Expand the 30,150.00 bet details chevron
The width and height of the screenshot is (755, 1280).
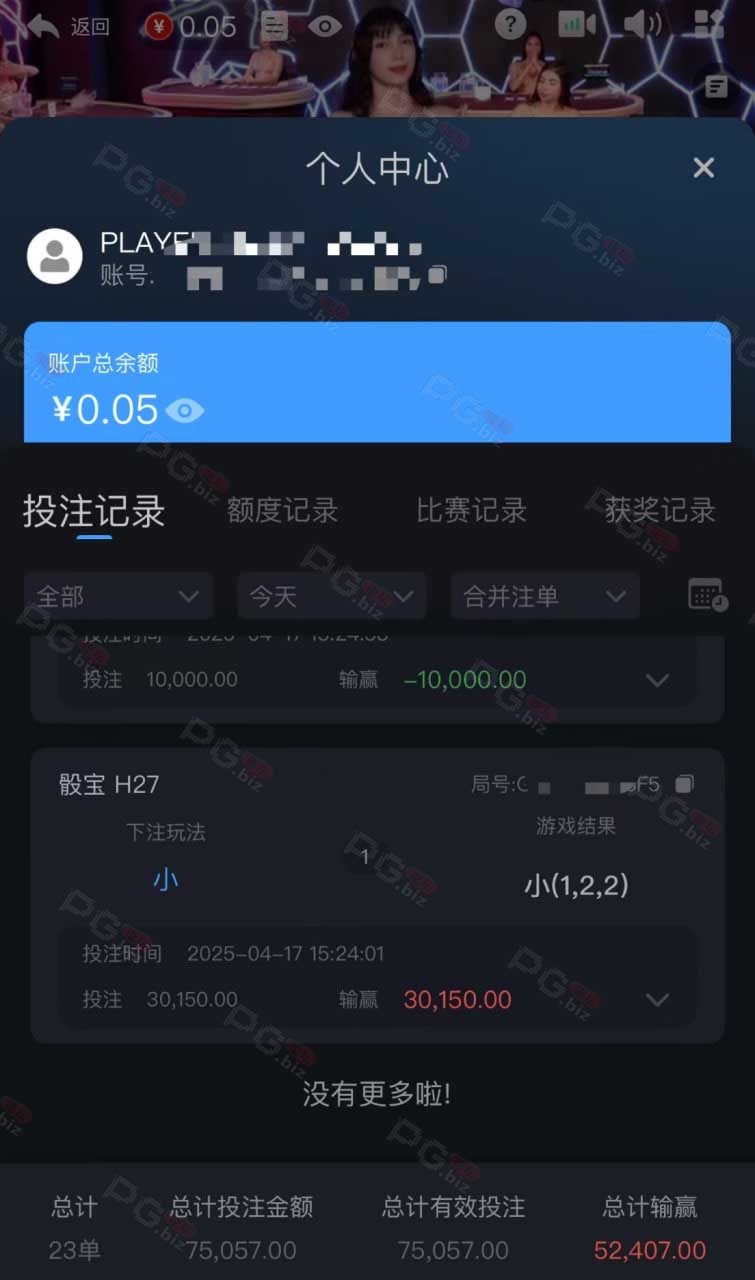click(x=657, y=1000)
